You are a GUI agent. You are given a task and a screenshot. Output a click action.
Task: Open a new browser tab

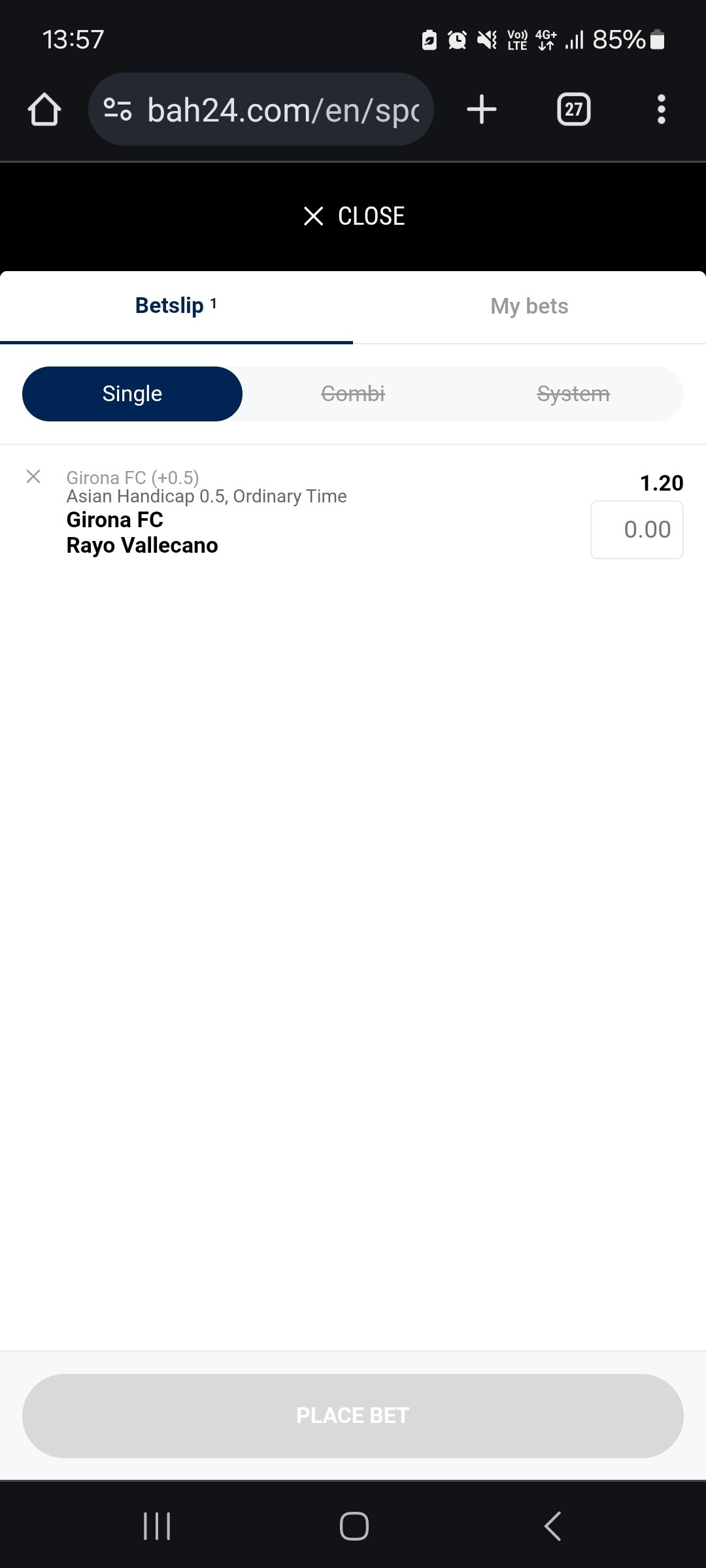pyautogui.click(x=482, y=110)
